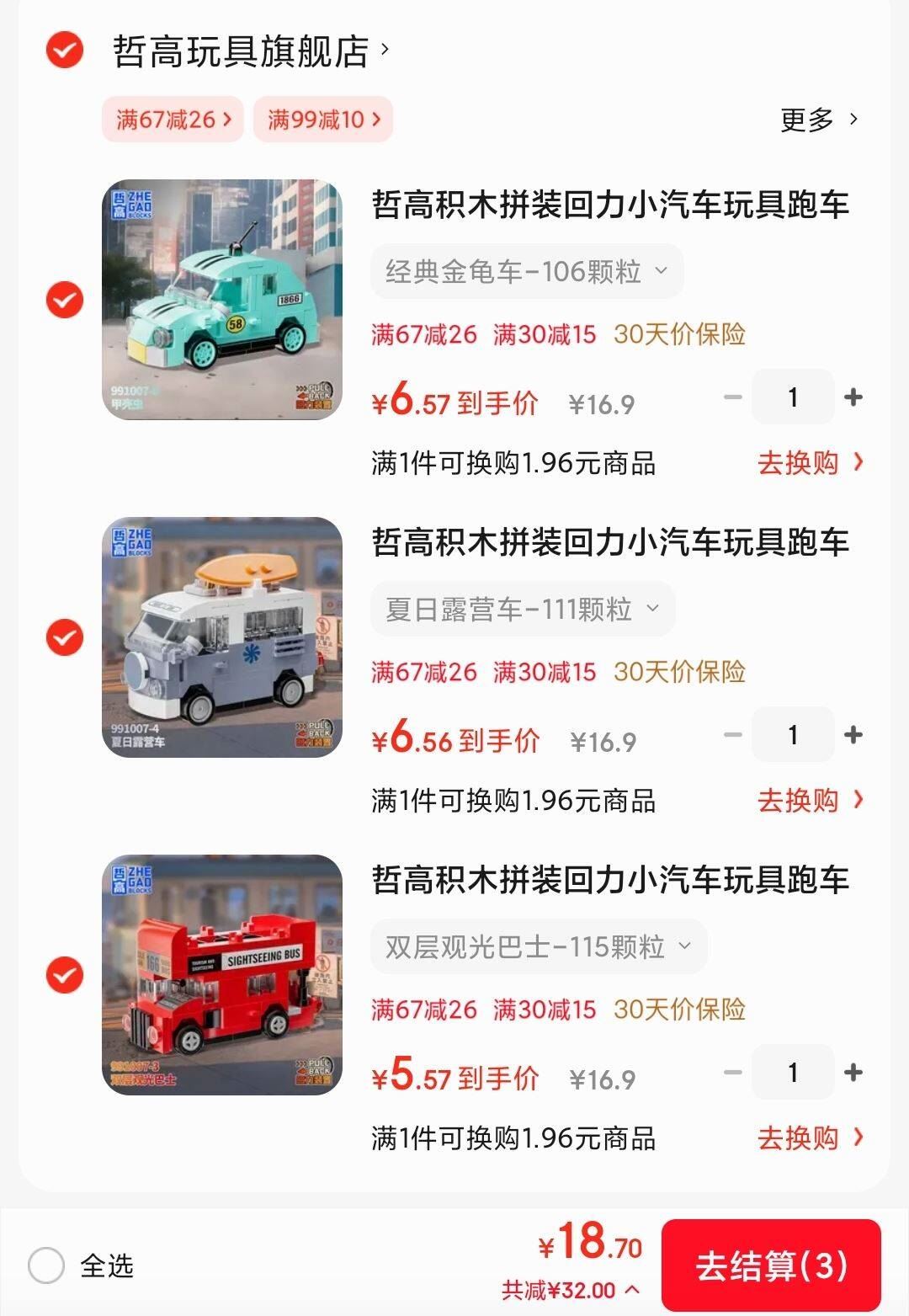This screenshot has width=909, height=1316.
Task: Deselect the 双层观光巴士 item checkbox
Action: click(64, 975)
